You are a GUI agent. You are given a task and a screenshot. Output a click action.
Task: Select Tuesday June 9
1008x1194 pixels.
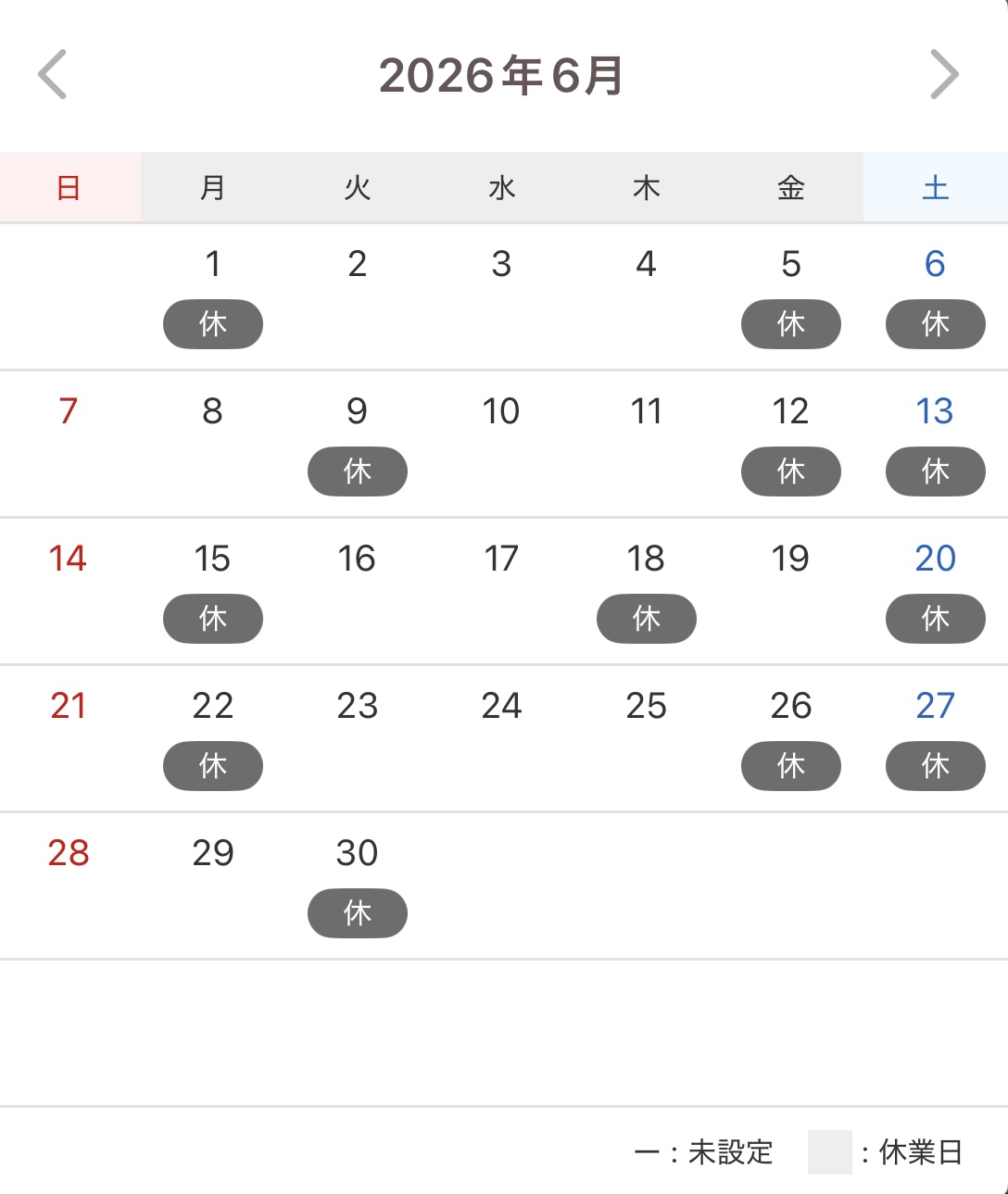[357, 442]
